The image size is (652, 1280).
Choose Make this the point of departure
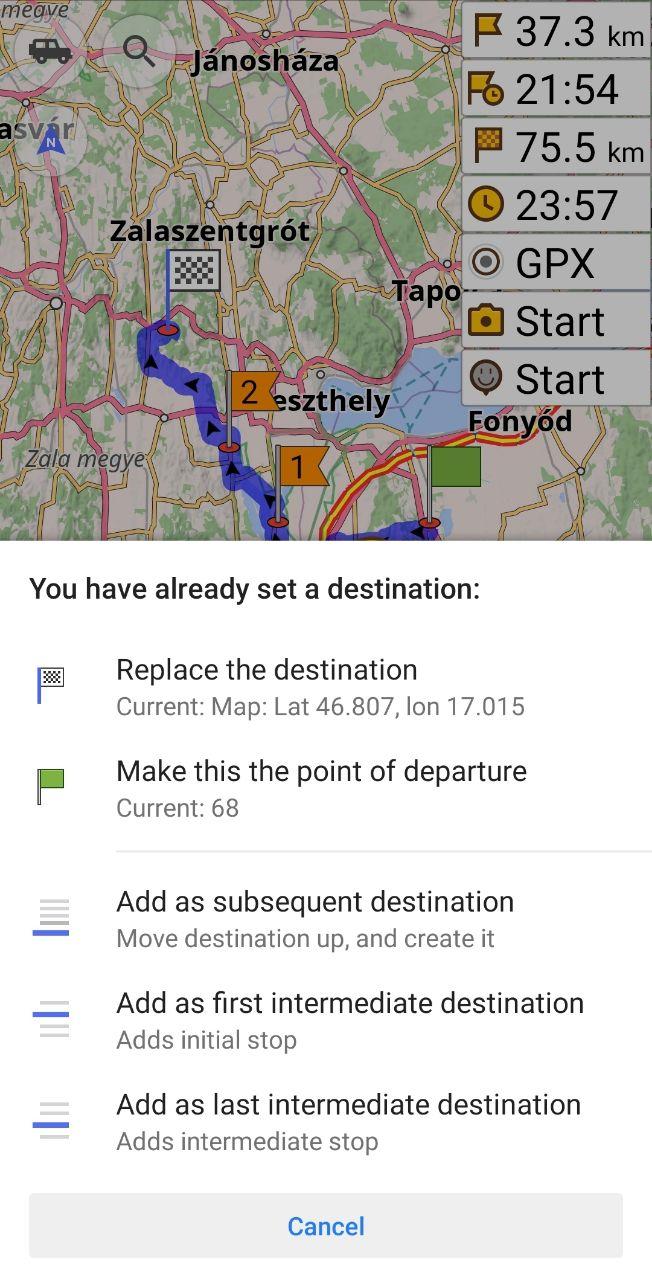[320, 788]
